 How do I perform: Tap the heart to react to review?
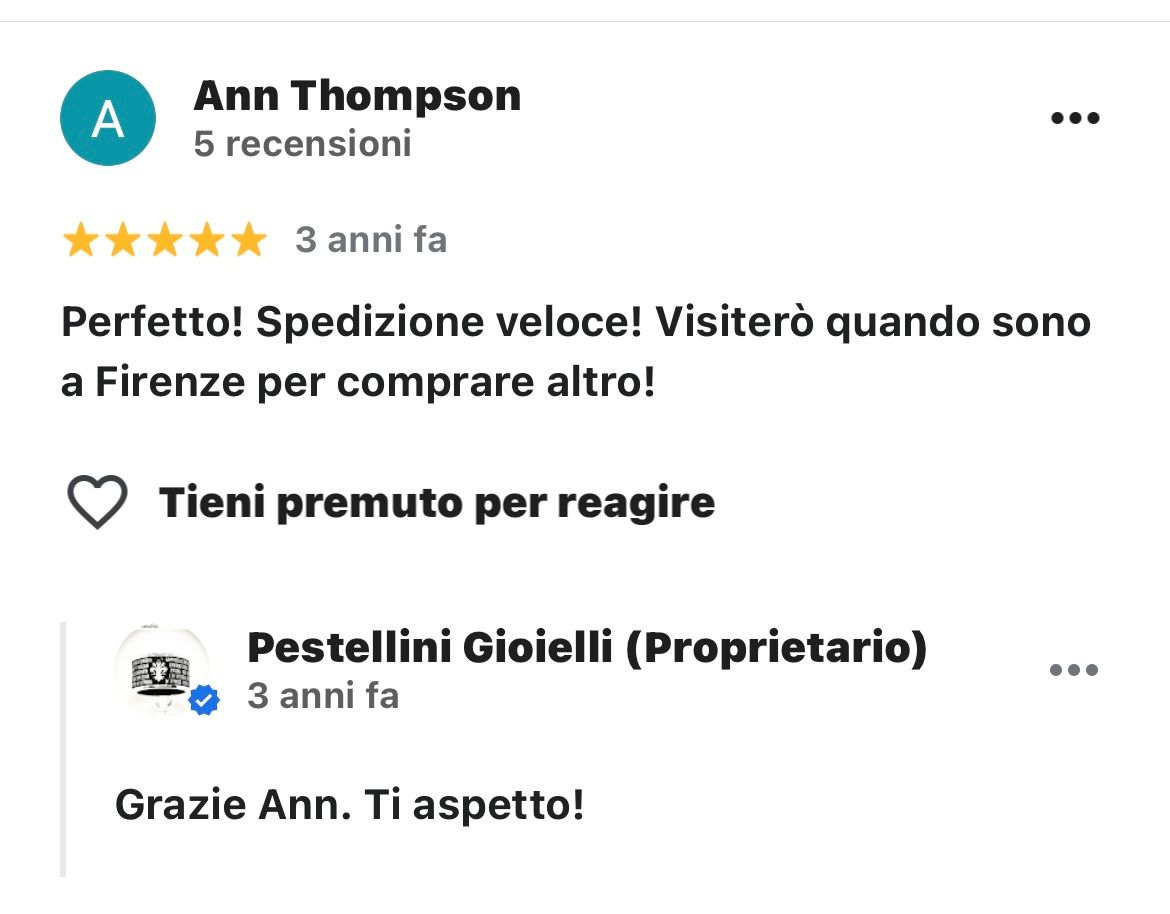click(x=96, y=502)
